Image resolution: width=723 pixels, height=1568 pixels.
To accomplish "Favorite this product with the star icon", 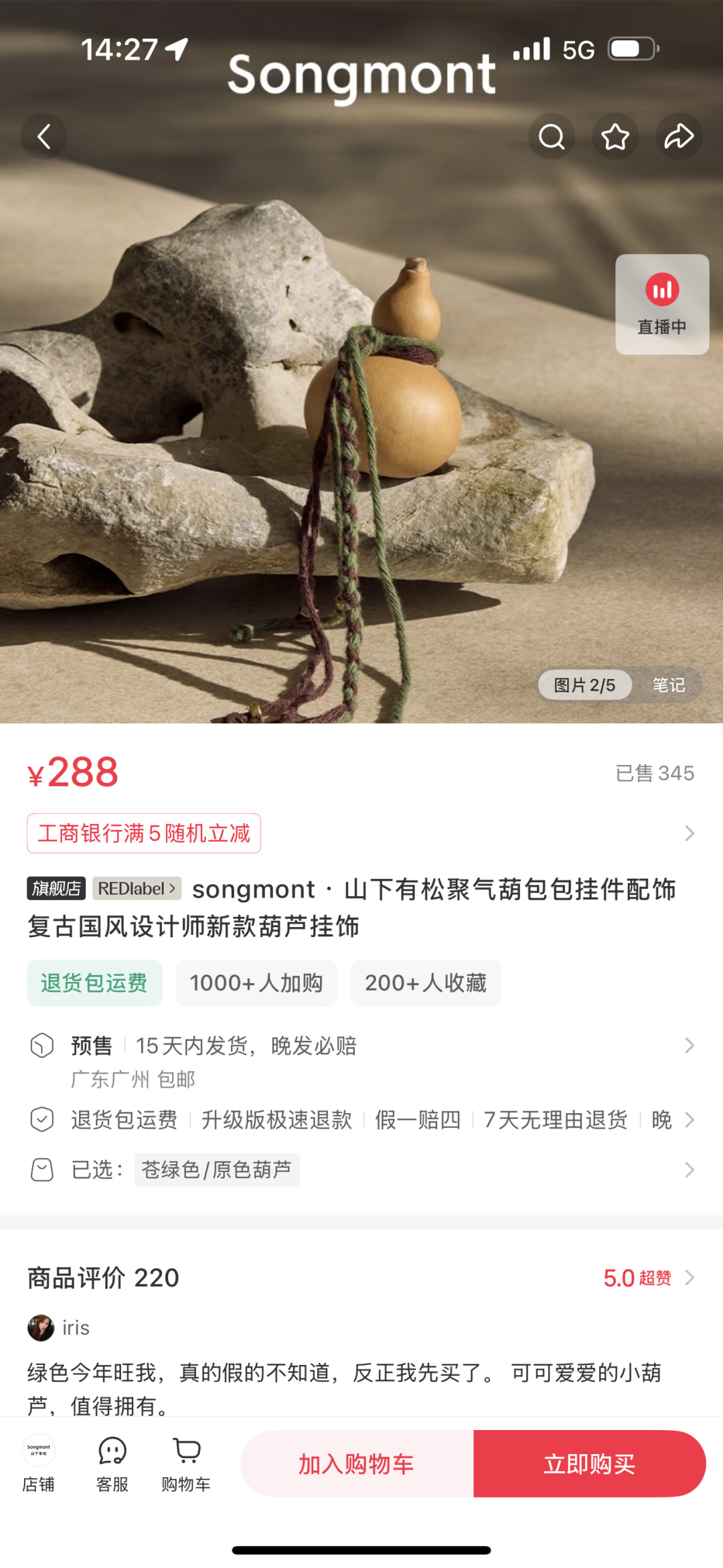I will [615, 137].
